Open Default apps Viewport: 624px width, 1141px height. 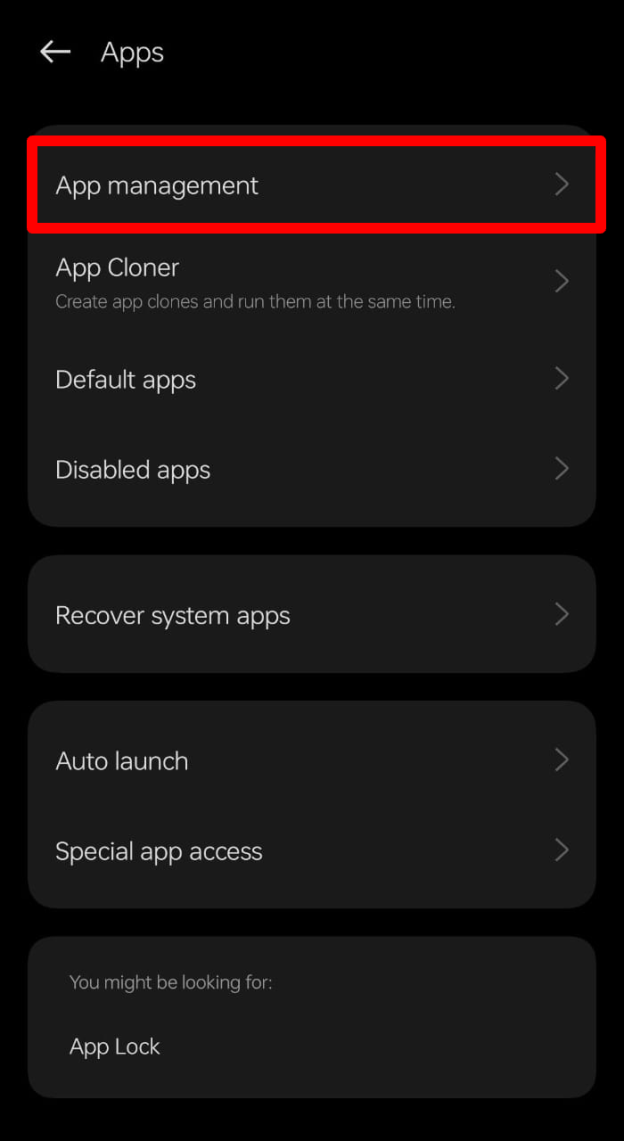point(312,380)
